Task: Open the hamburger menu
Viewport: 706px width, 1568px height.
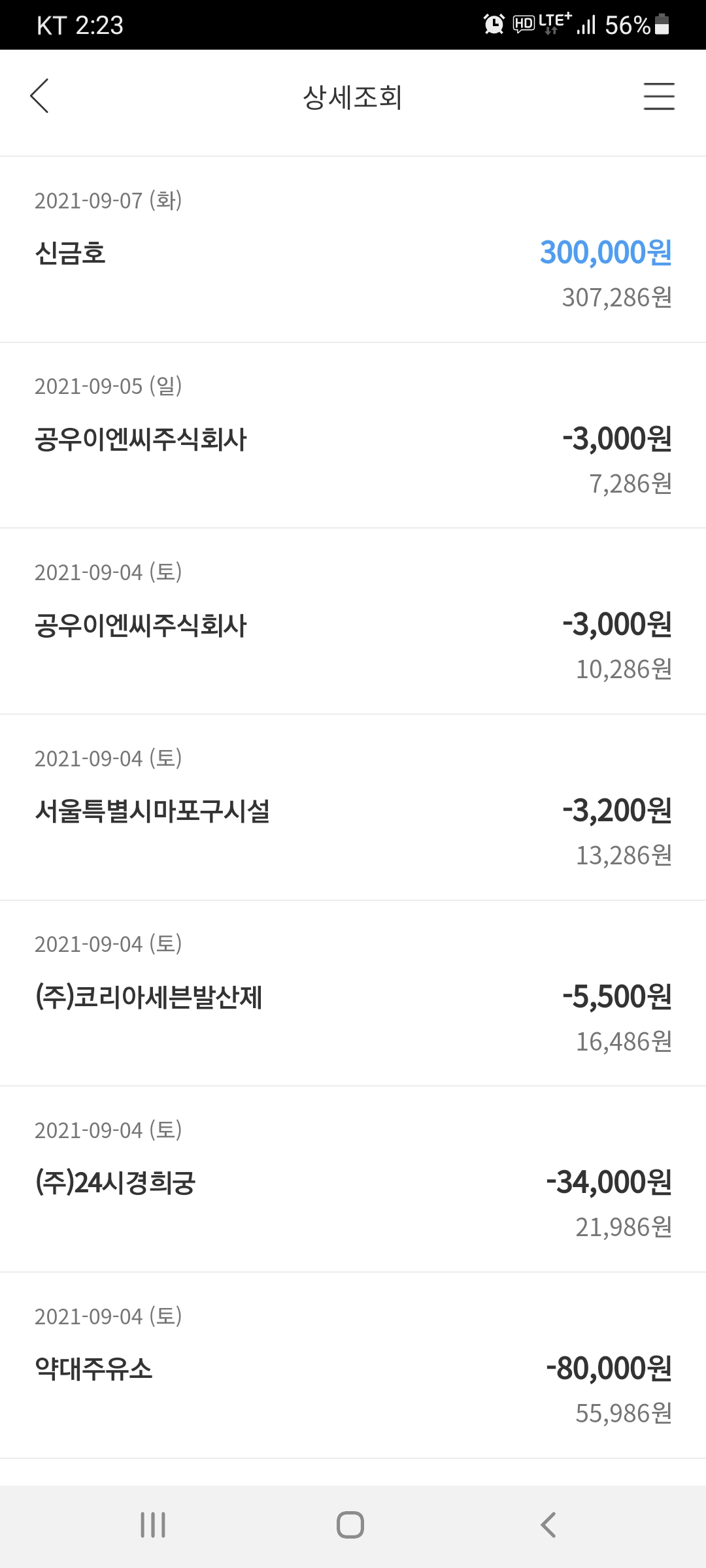Action: click(658, 96)
